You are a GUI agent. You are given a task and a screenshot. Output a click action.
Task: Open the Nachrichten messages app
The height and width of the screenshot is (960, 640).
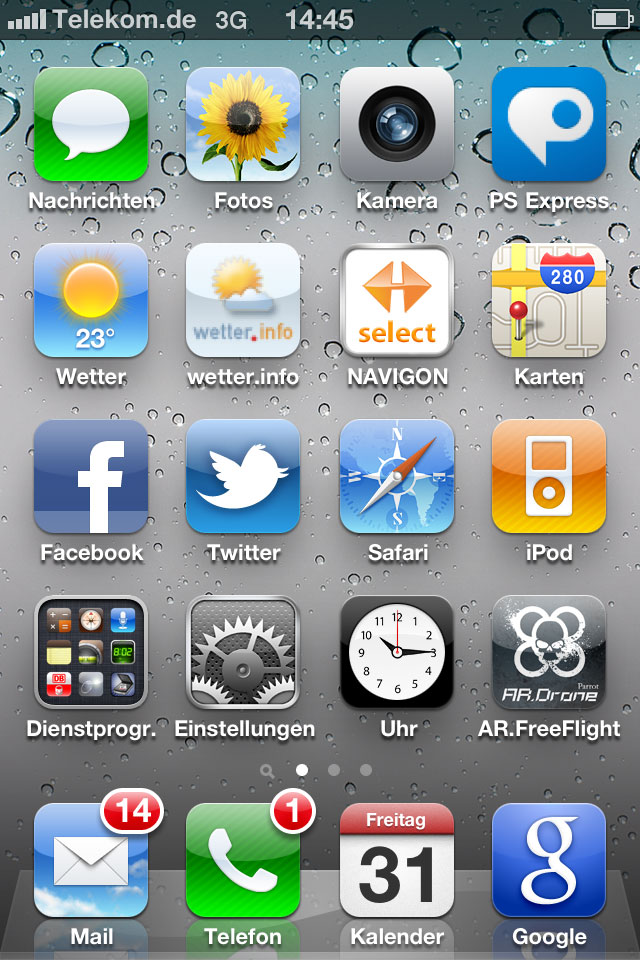click(x=91, y=125)
